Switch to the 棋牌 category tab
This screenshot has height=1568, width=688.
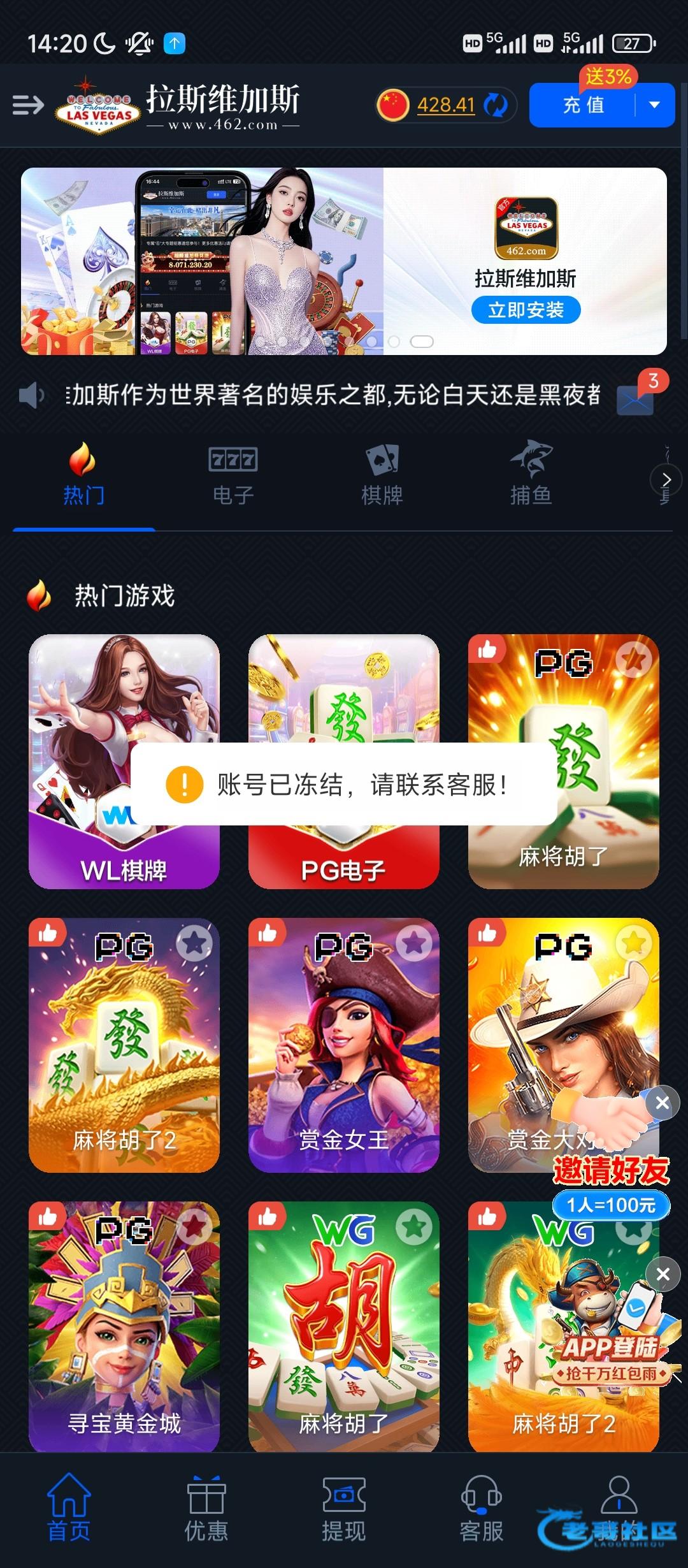tap(382, 475)
